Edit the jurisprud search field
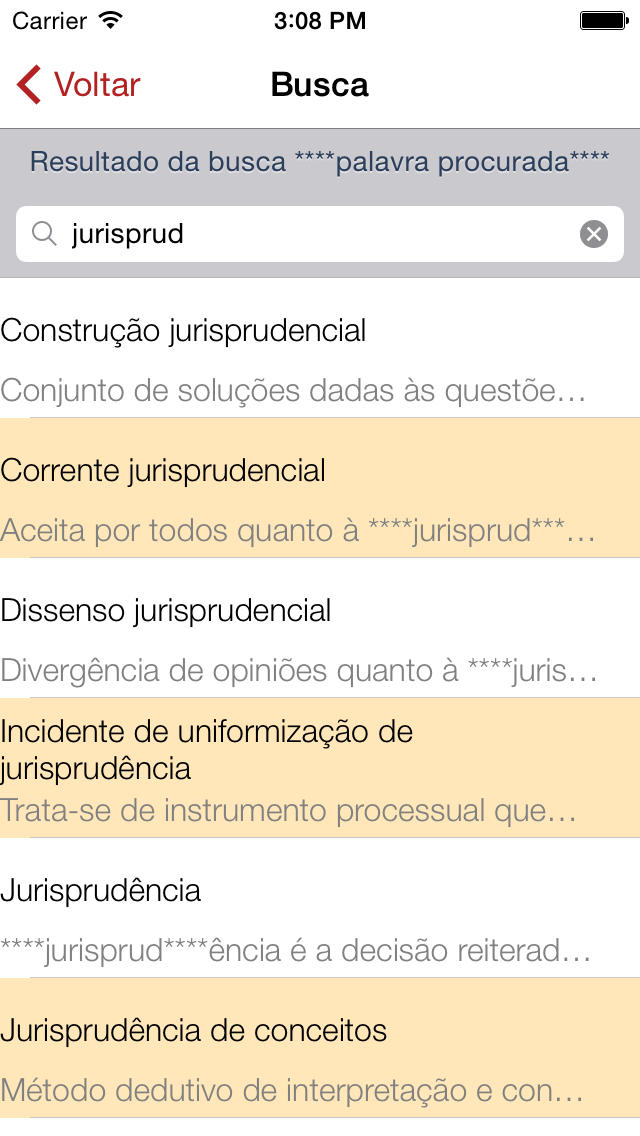Image resolution: width=640 pixels, height=1136 pixels. click(x=320, y=234)
